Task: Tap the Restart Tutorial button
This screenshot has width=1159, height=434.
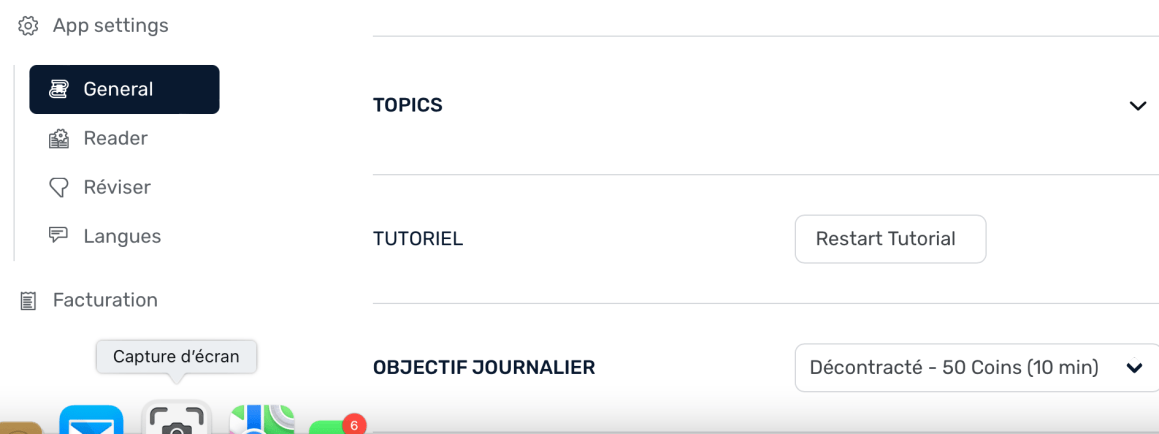Action: 890,239
